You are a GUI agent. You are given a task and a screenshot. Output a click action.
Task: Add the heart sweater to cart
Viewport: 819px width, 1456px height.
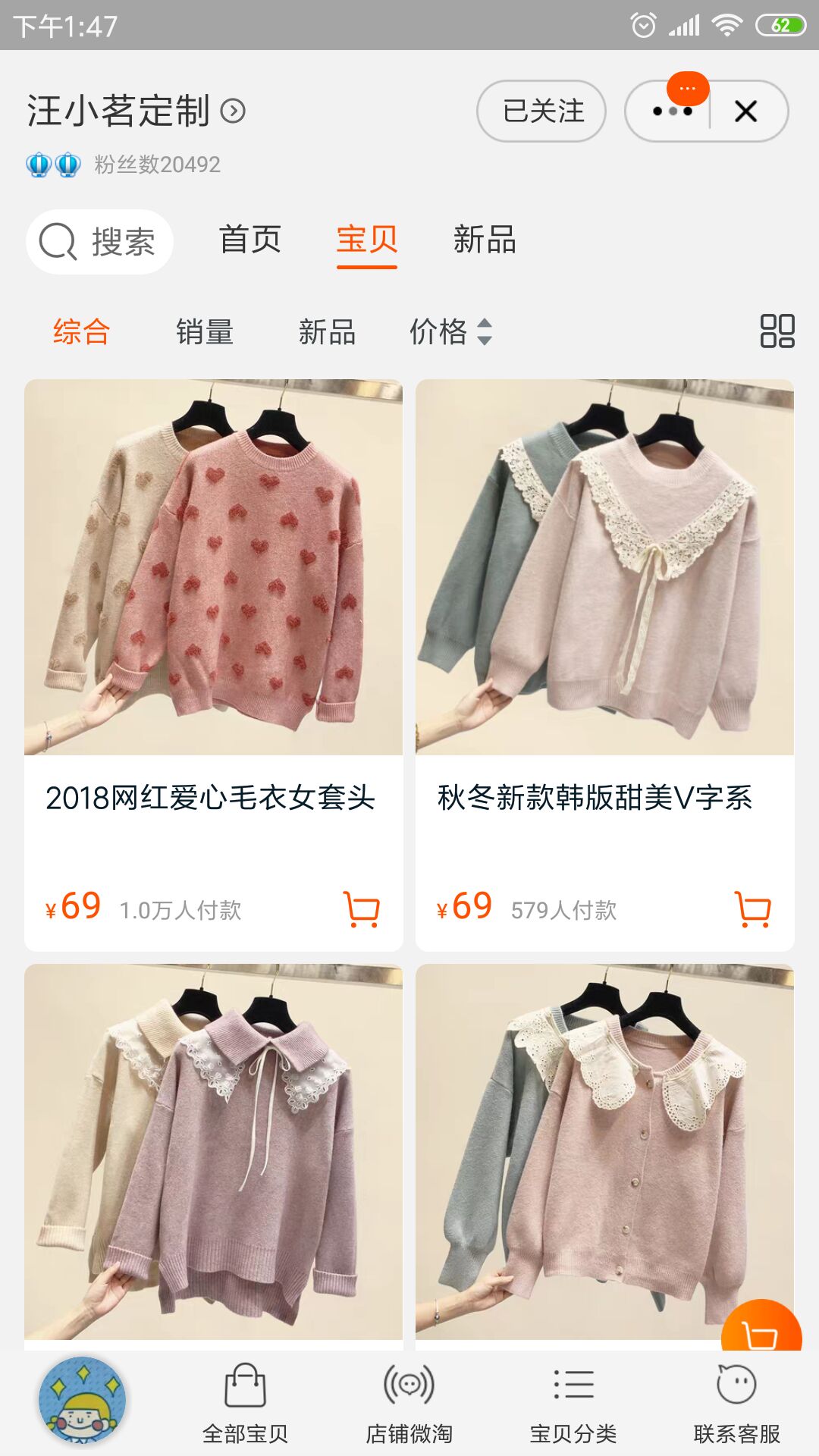363,909
